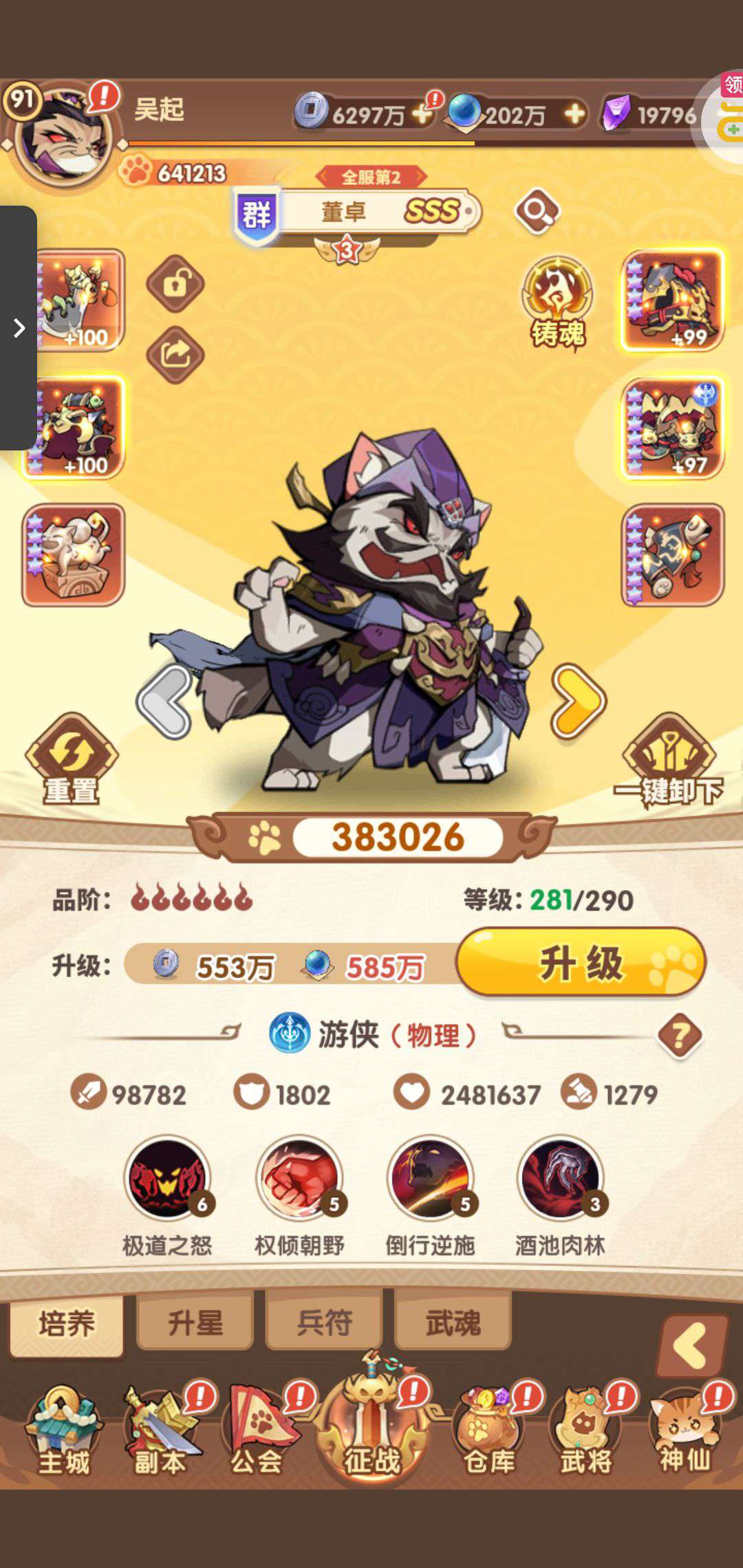This screenshot has width=743, height=1568.
Task: Tap the 升级 level-up button
Action: pos(581,963)
